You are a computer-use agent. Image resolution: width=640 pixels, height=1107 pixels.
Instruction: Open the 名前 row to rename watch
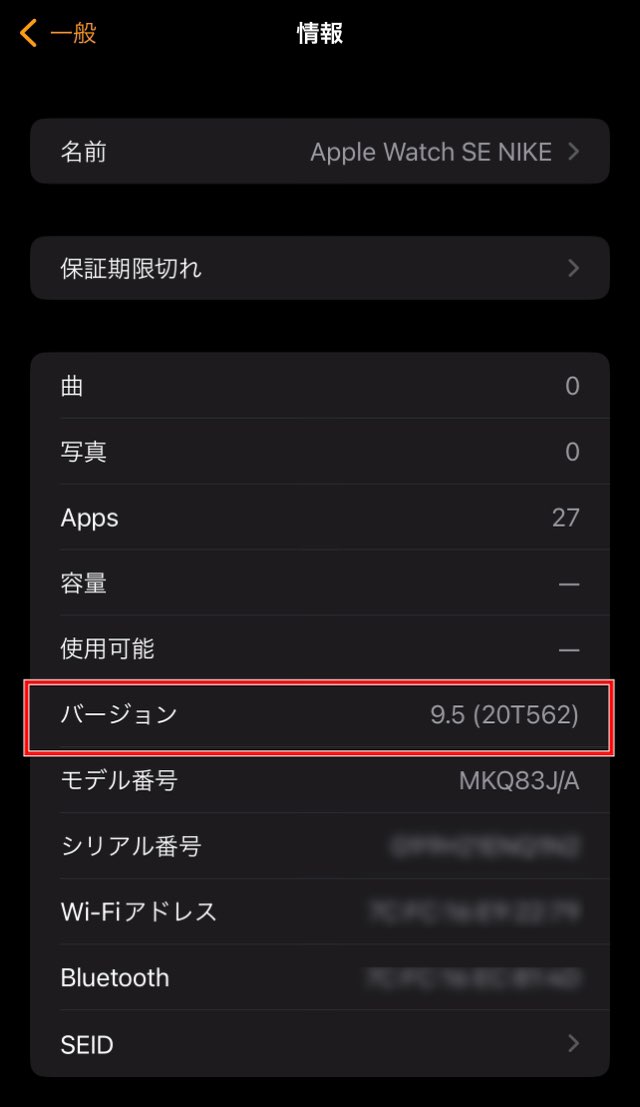point(320,152)
